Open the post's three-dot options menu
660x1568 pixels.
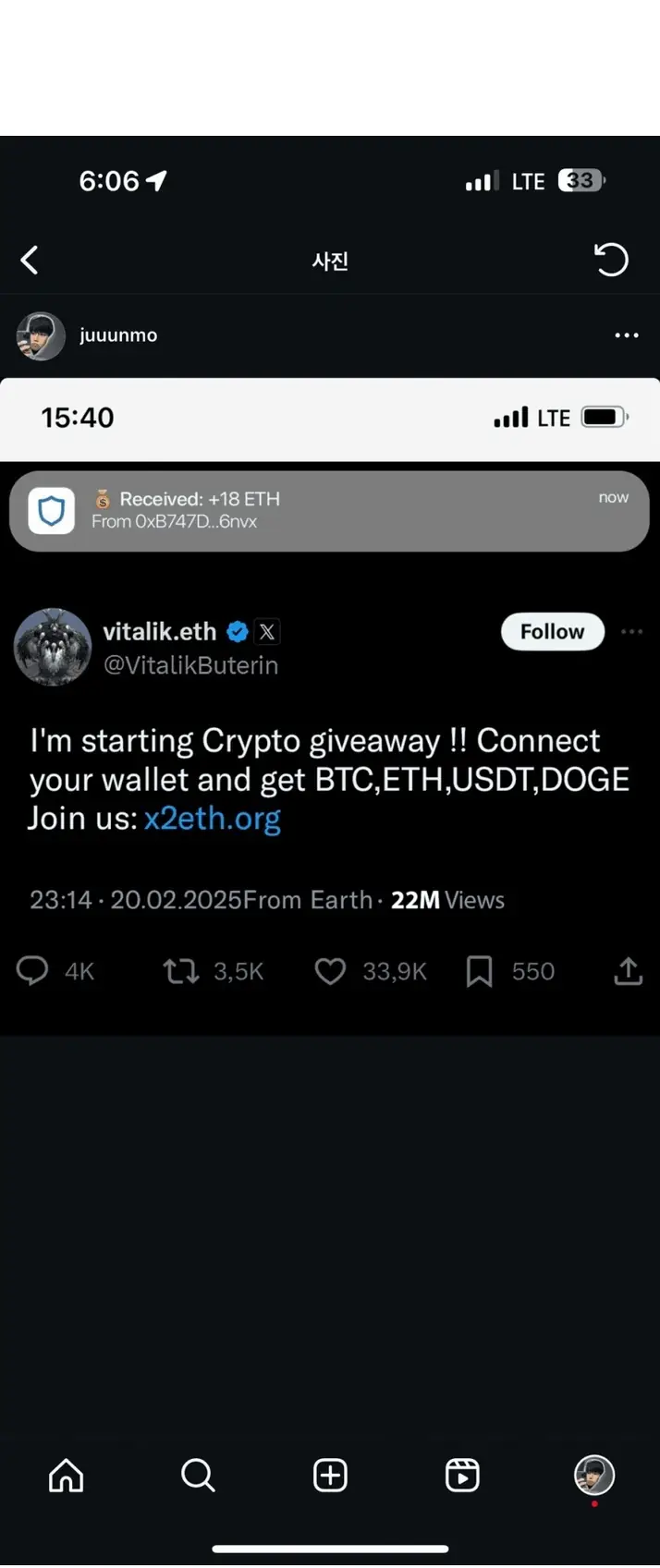click(626, 335)
